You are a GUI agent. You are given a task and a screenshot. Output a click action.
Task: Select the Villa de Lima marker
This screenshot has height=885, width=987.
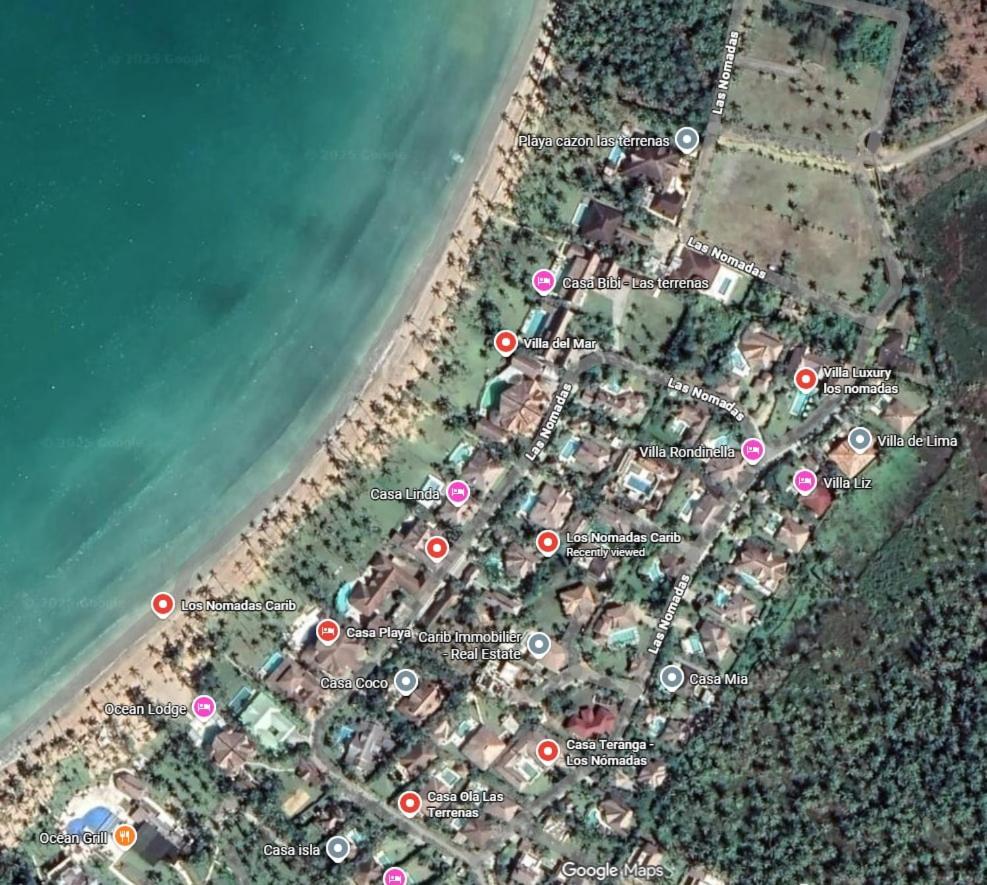(859, 439)
